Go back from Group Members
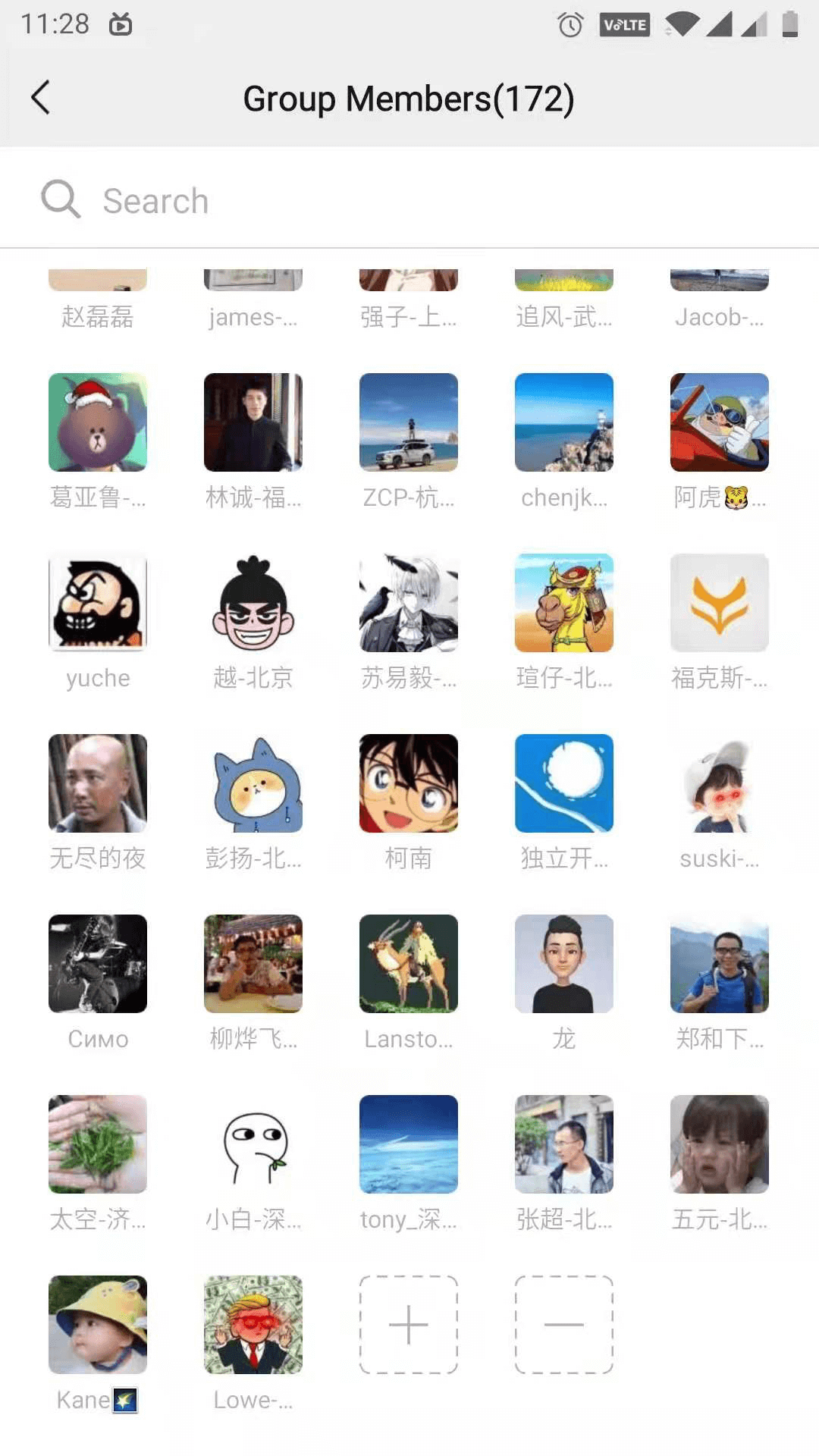Viewport: 819px width, 1456px height. coord(41,98)
